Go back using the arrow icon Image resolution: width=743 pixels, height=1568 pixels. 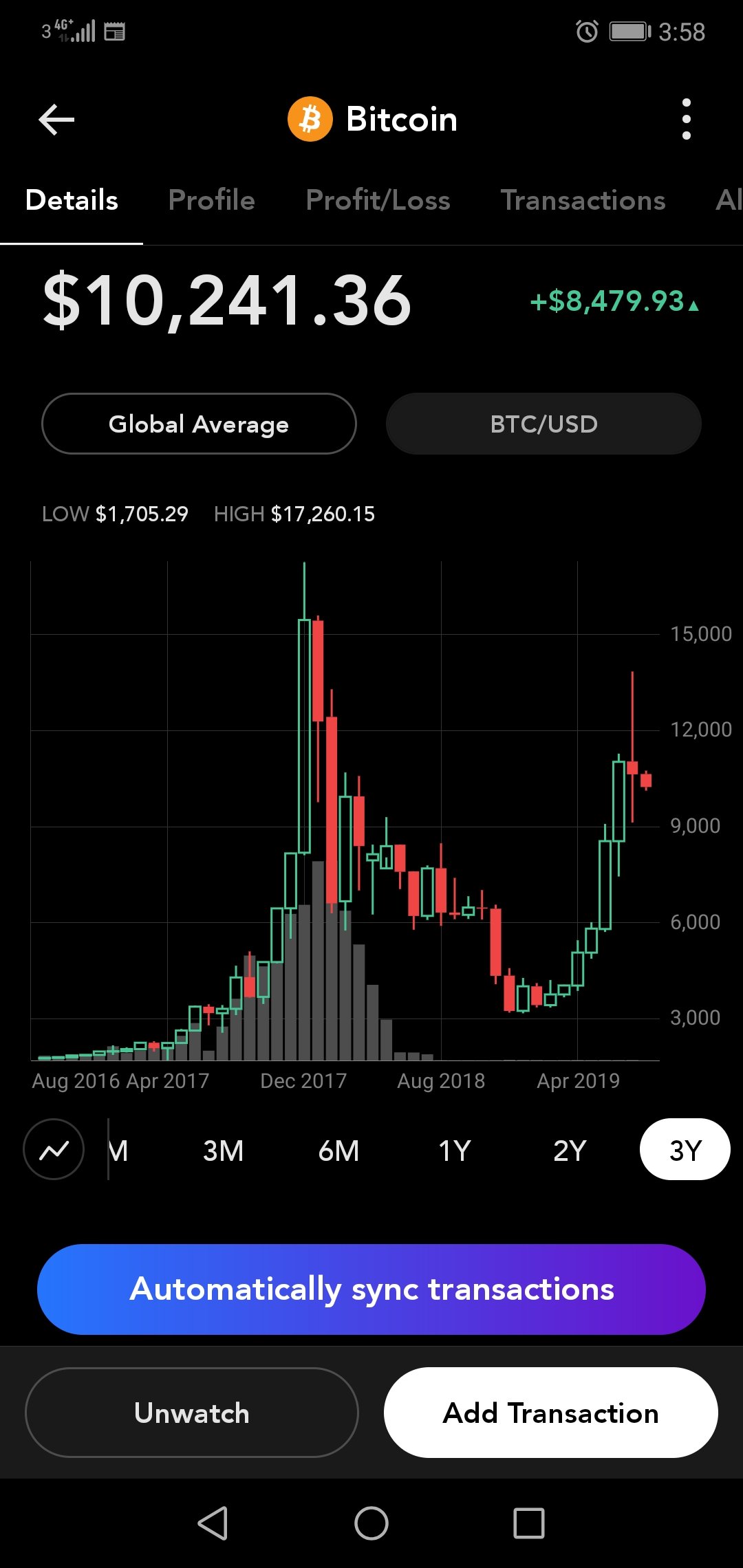[x=56, y=120]
